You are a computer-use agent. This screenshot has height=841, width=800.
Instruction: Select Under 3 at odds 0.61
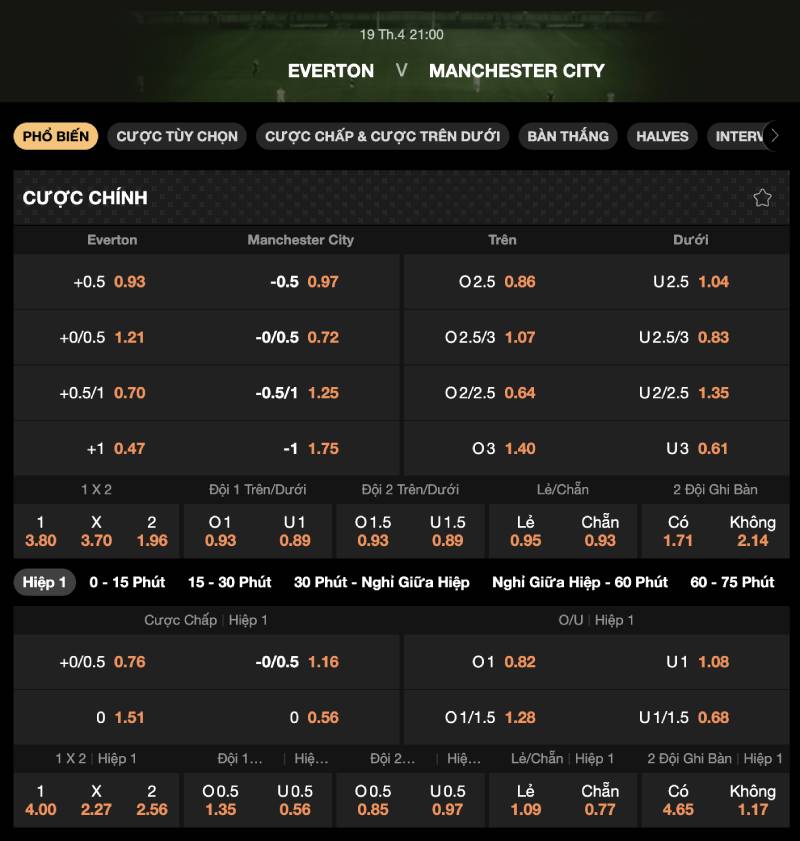tap(697, 449)
